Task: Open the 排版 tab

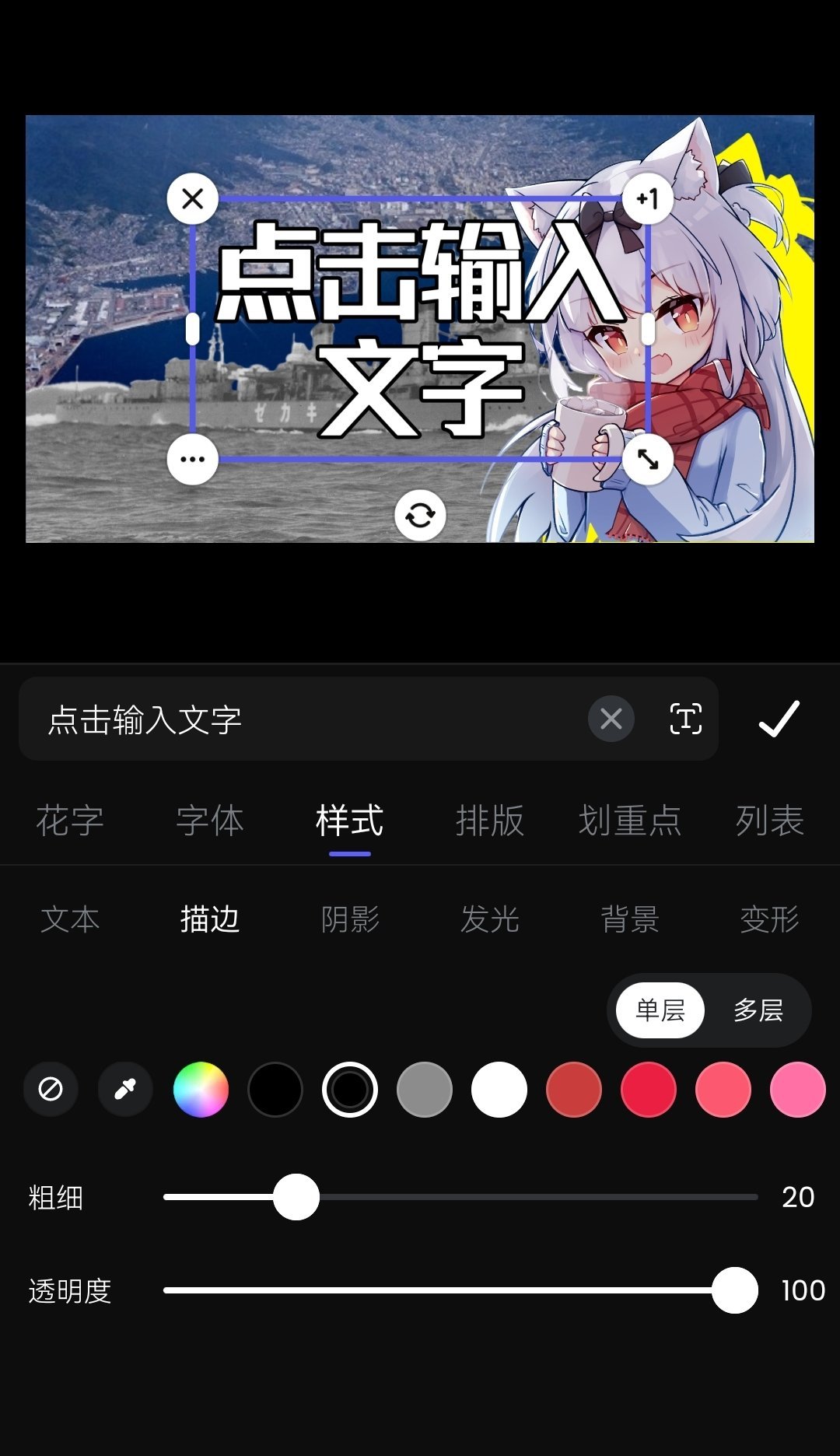Action: tap(490, 821)
